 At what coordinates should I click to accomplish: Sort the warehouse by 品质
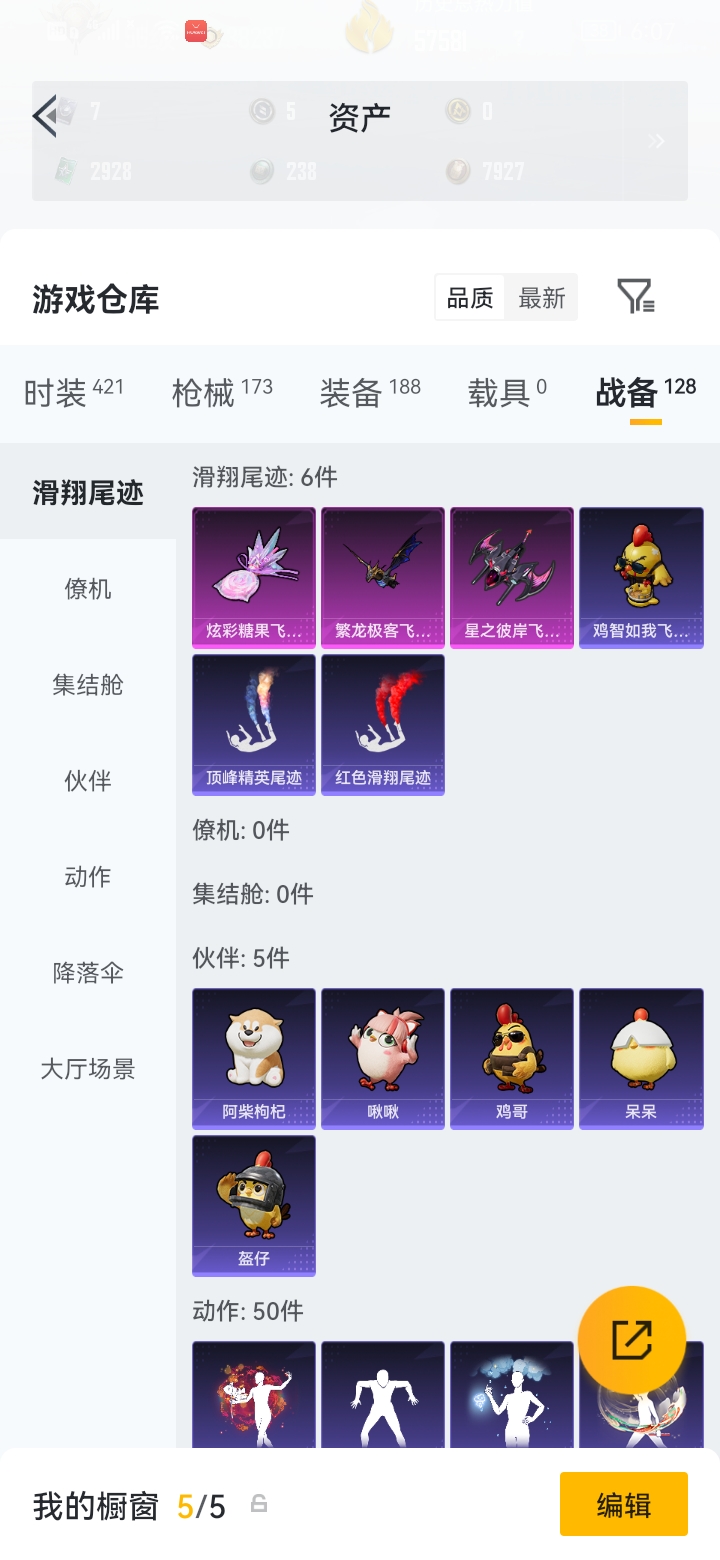470,298
